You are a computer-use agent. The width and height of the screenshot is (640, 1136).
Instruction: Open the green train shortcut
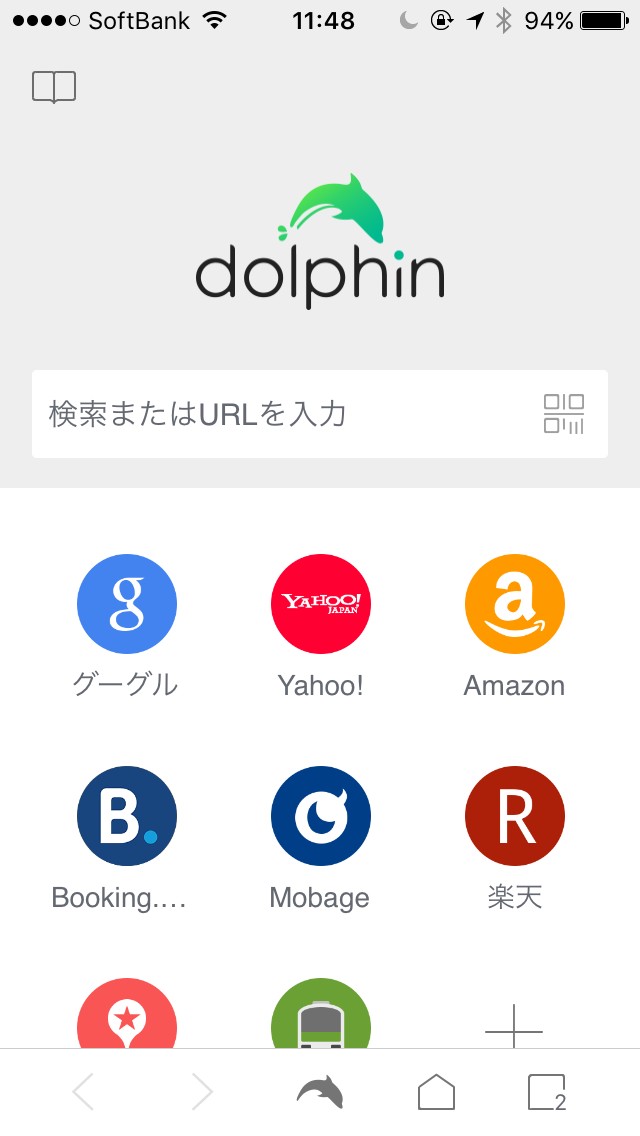(x=321, y=1018)
